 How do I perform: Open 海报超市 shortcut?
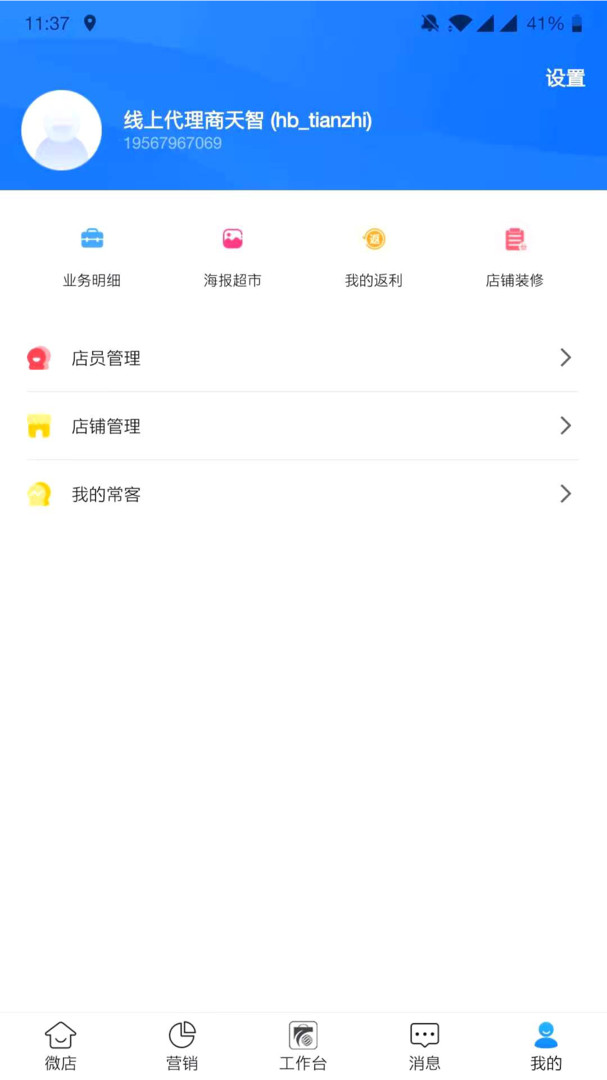233,256
